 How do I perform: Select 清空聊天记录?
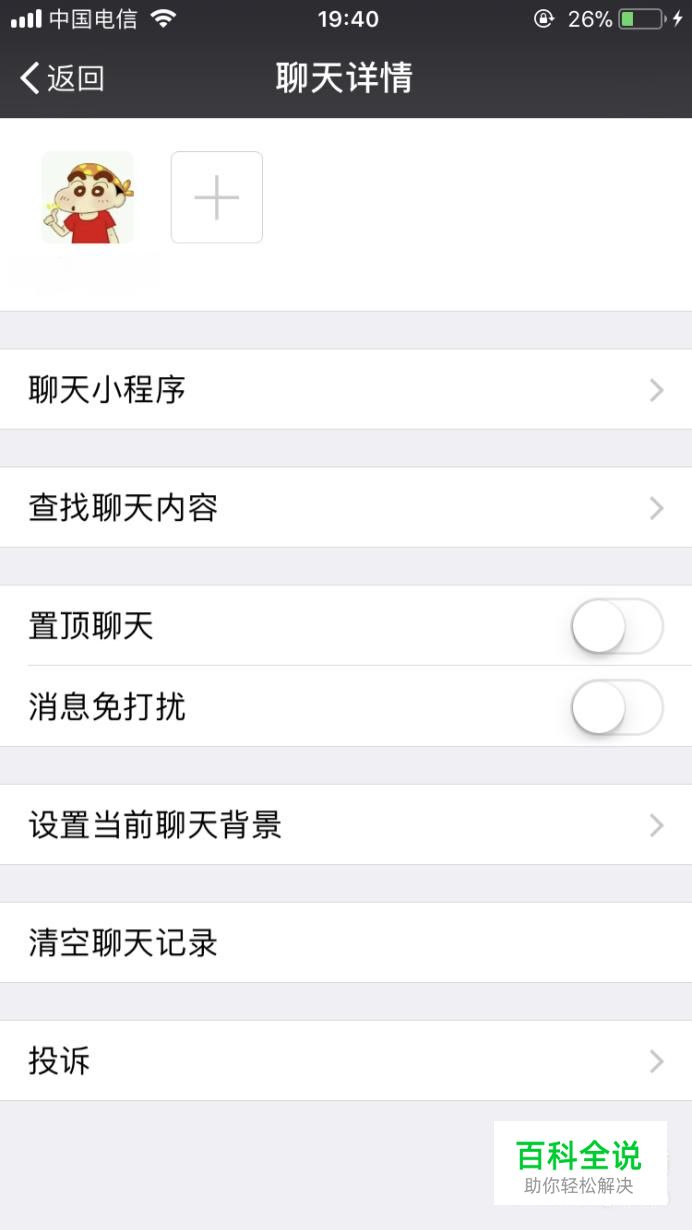pos(346,943)
